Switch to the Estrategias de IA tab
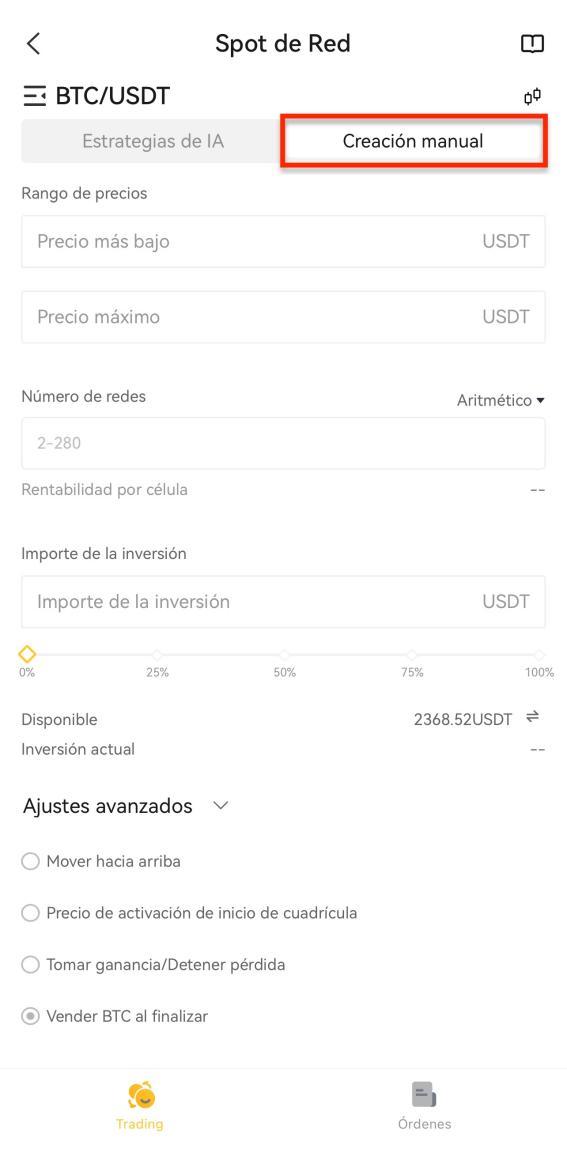567x1156 pixels. [x=153, y=141]
